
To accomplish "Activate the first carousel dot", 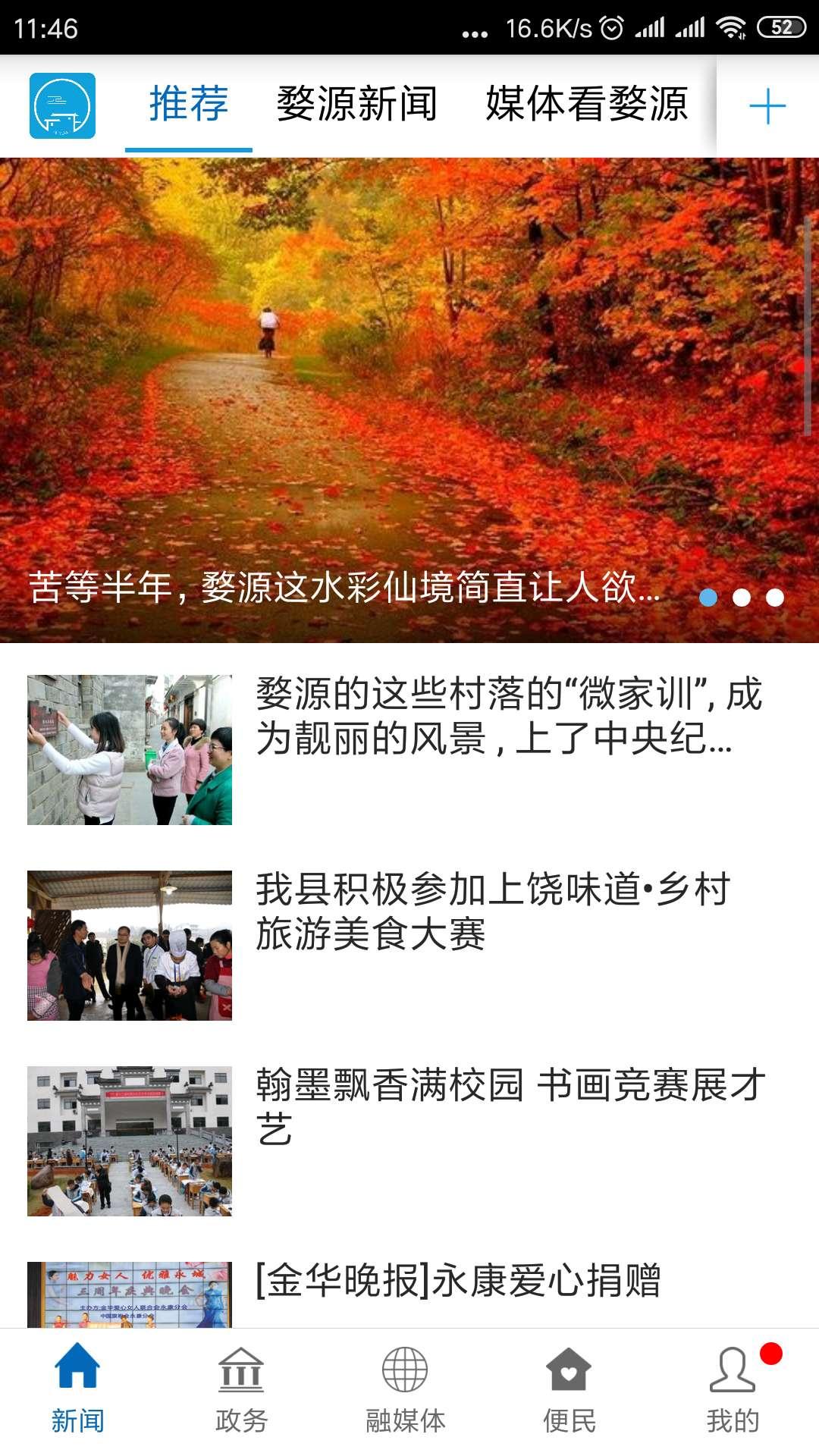I will [x=707, y=598].
